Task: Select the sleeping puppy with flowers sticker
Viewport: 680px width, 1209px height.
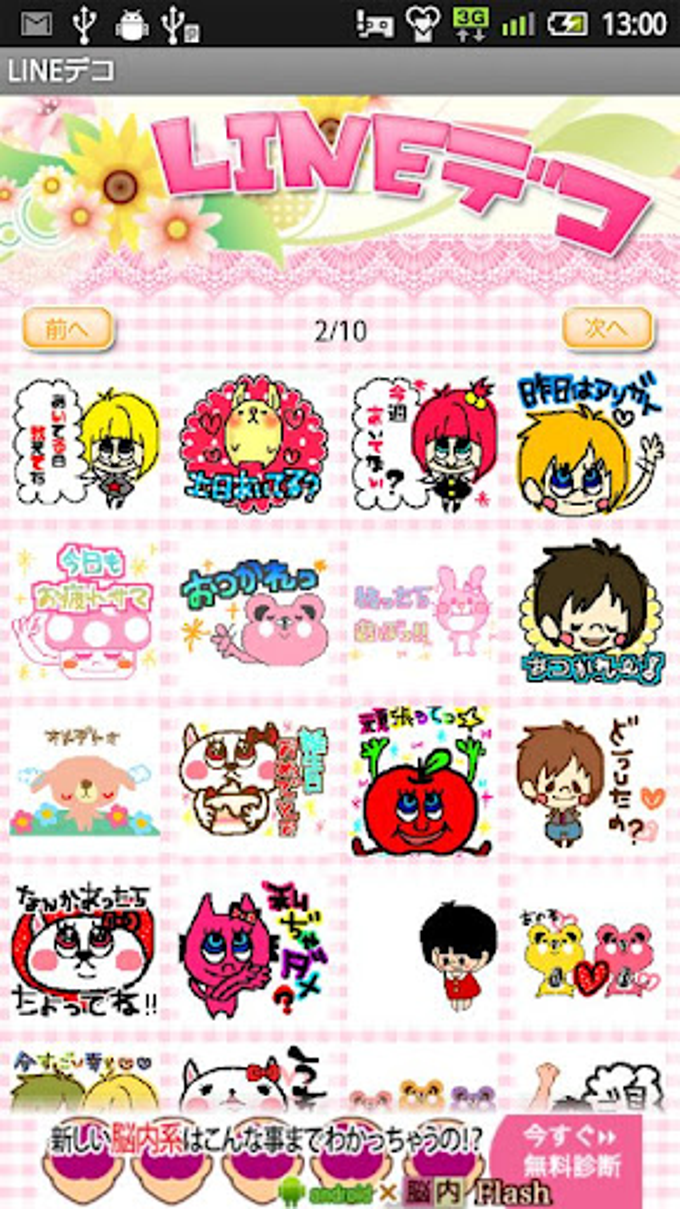Action: click(87, 781)
